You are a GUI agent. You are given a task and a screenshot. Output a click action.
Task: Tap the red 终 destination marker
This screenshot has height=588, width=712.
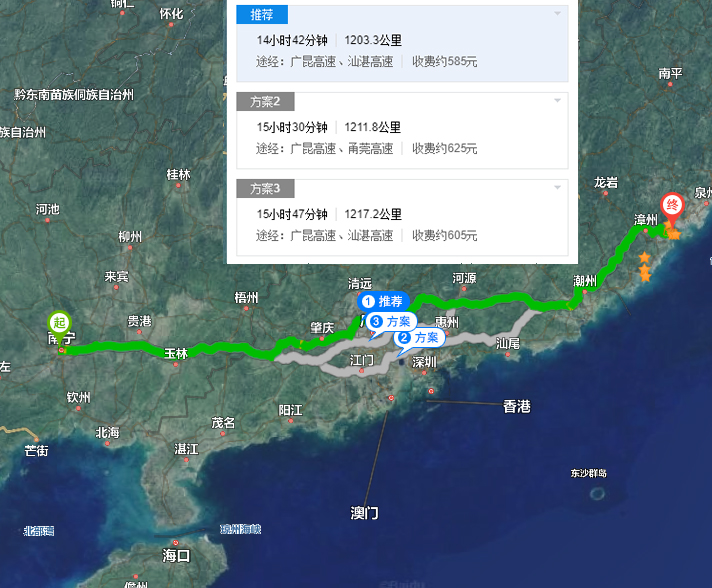point(673,205)
